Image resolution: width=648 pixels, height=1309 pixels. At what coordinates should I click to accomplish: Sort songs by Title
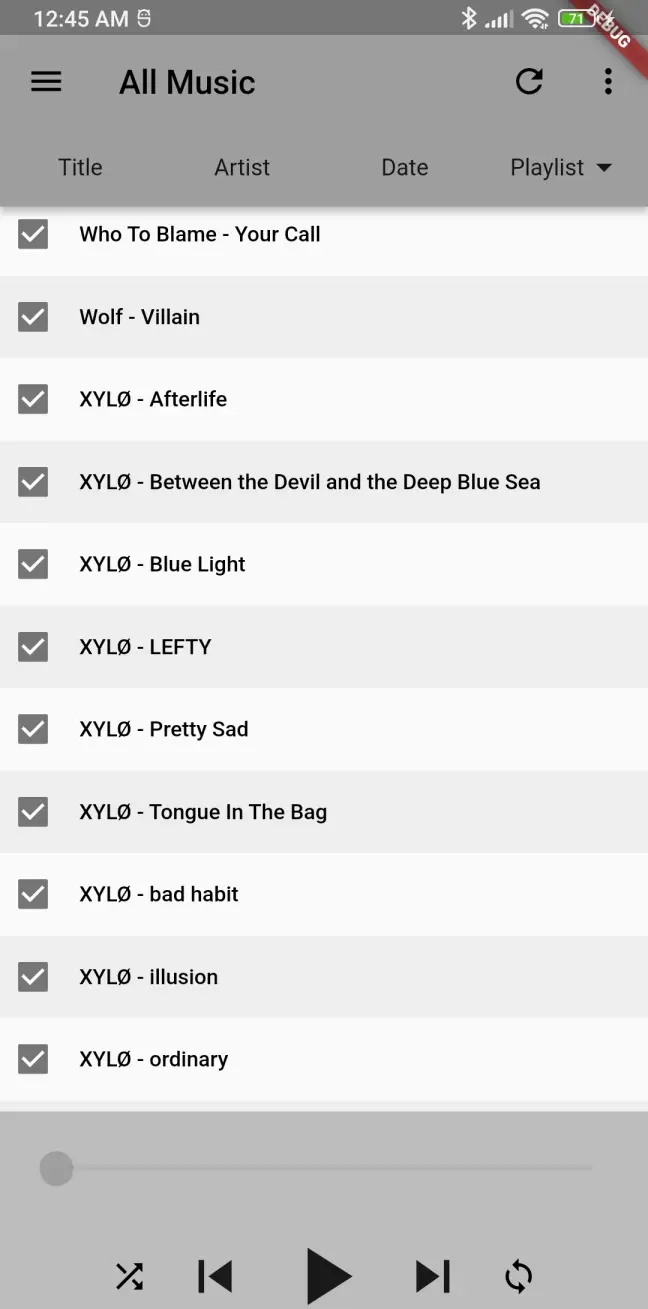click(80, 167)
